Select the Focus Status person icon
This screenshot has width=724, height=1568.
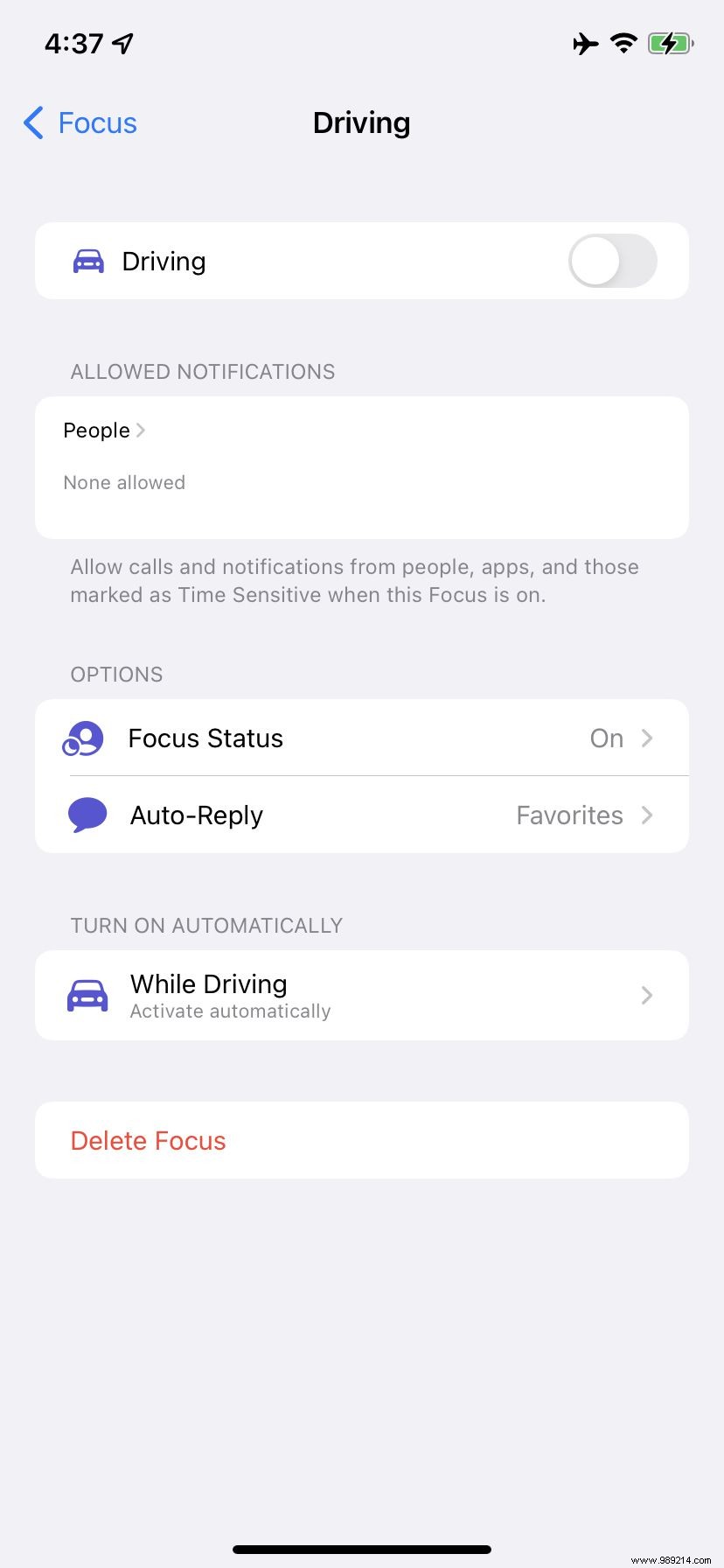84,738
